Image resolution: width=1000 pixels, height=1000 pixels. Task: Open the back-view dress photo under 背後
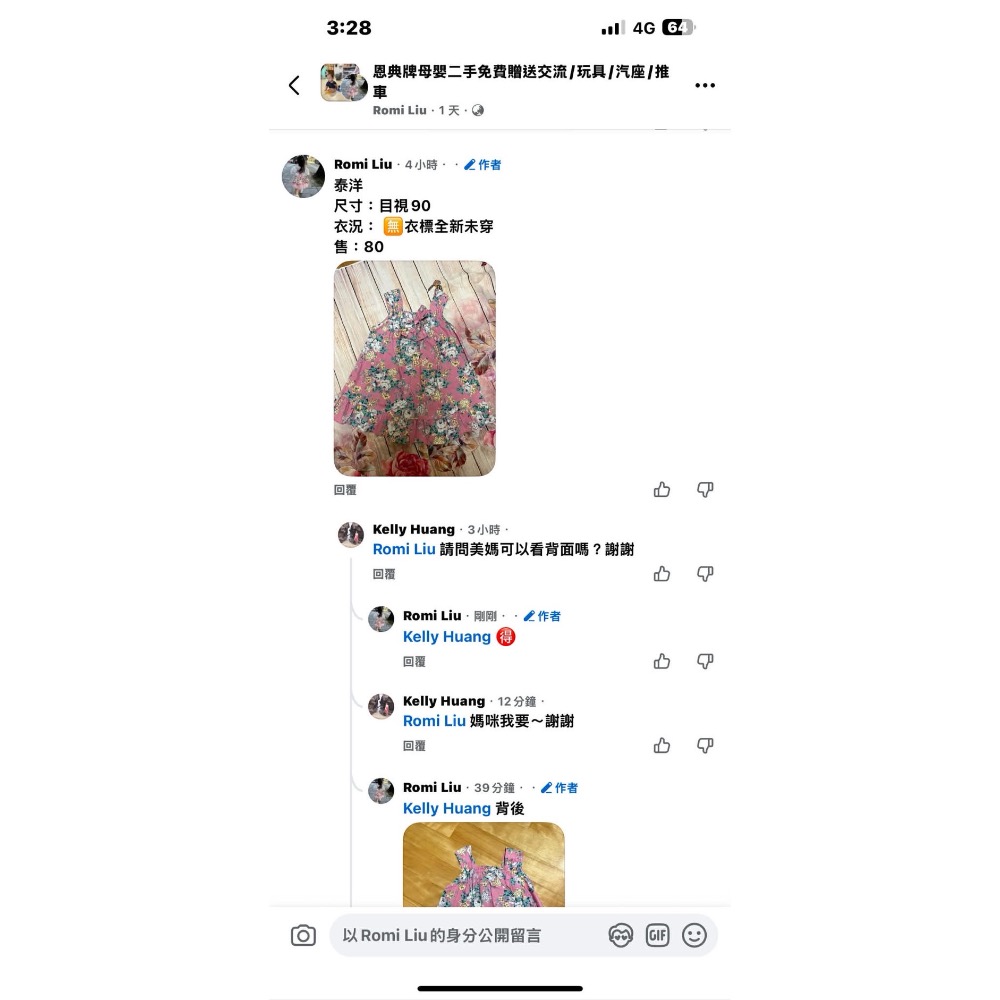coord(483,864)
